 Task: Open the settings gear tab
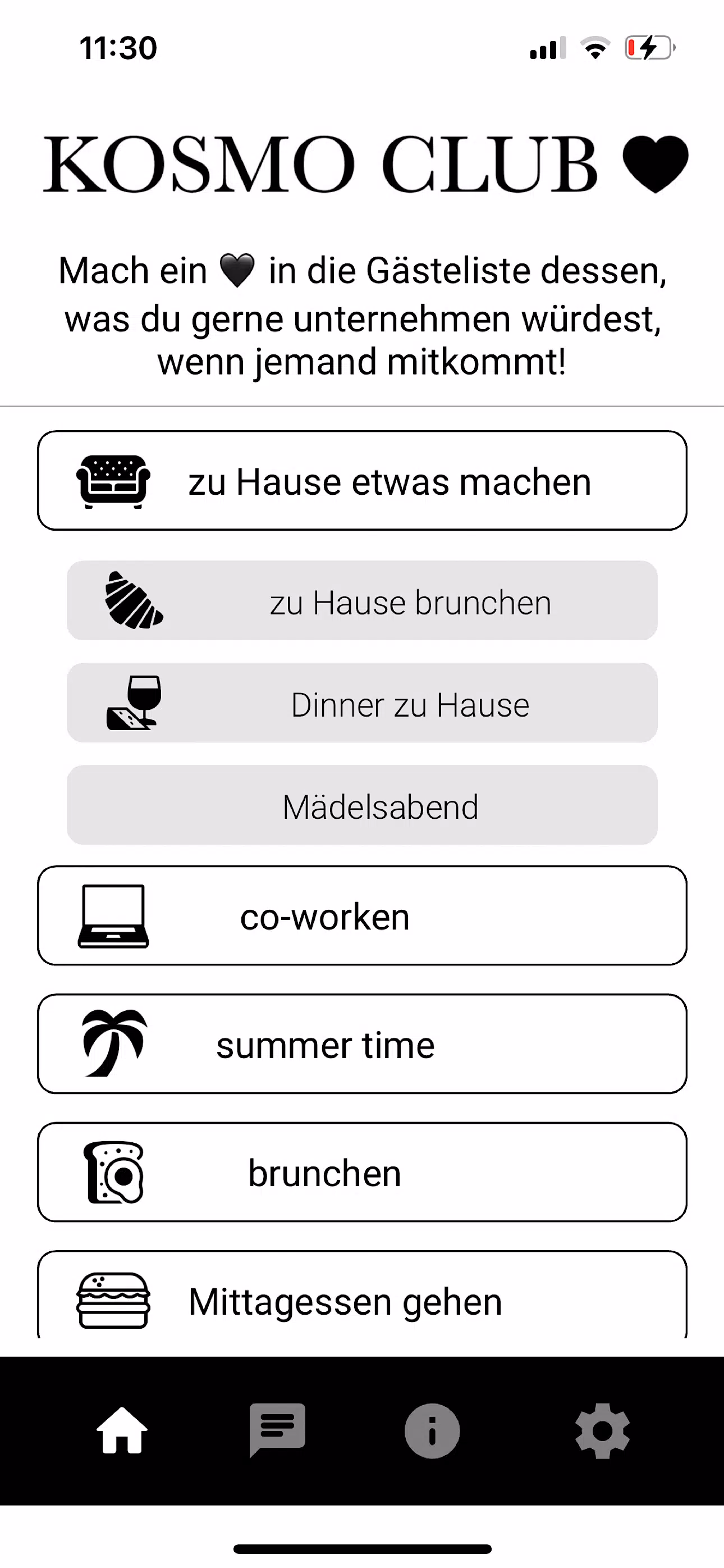[602, 1430]
